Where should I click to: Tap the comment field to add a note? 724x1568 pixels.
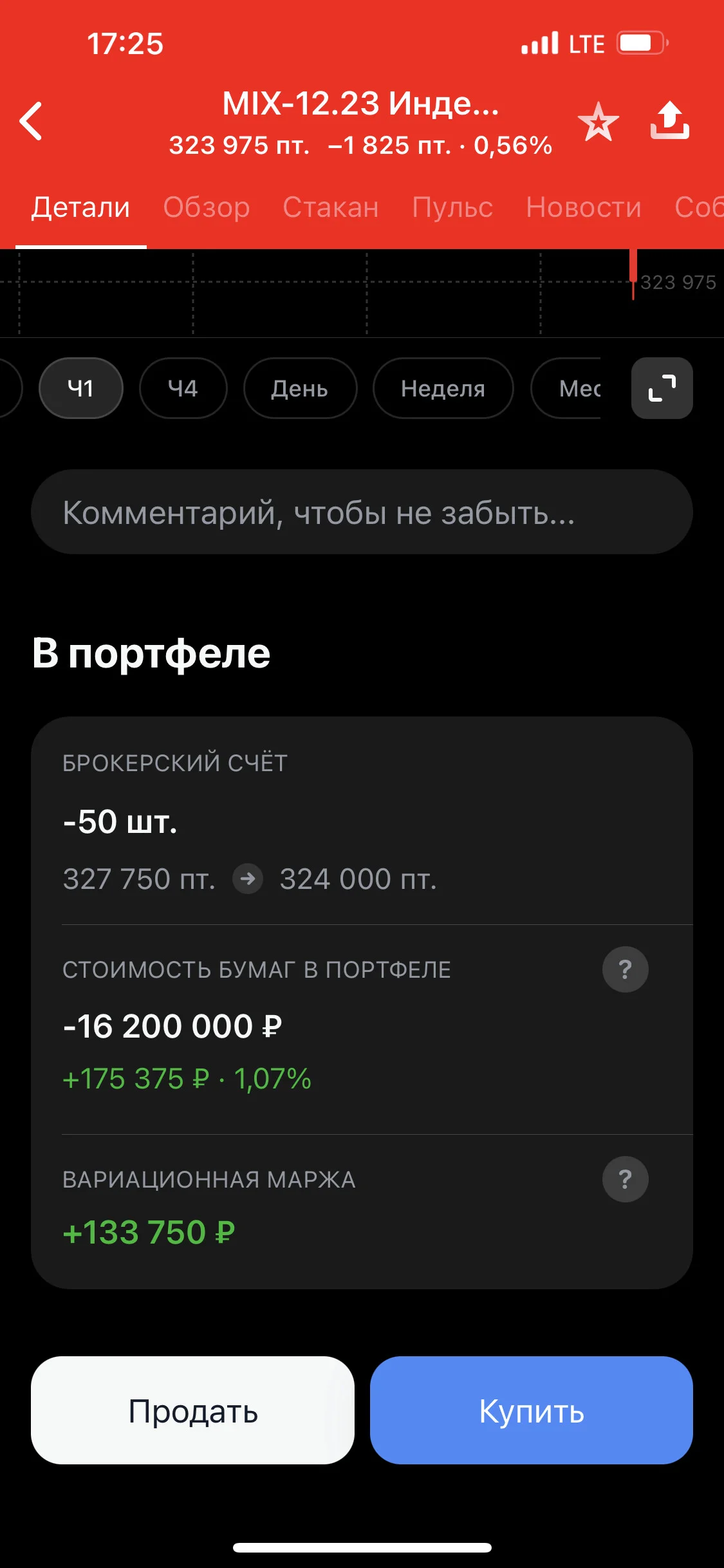(362, 512)
